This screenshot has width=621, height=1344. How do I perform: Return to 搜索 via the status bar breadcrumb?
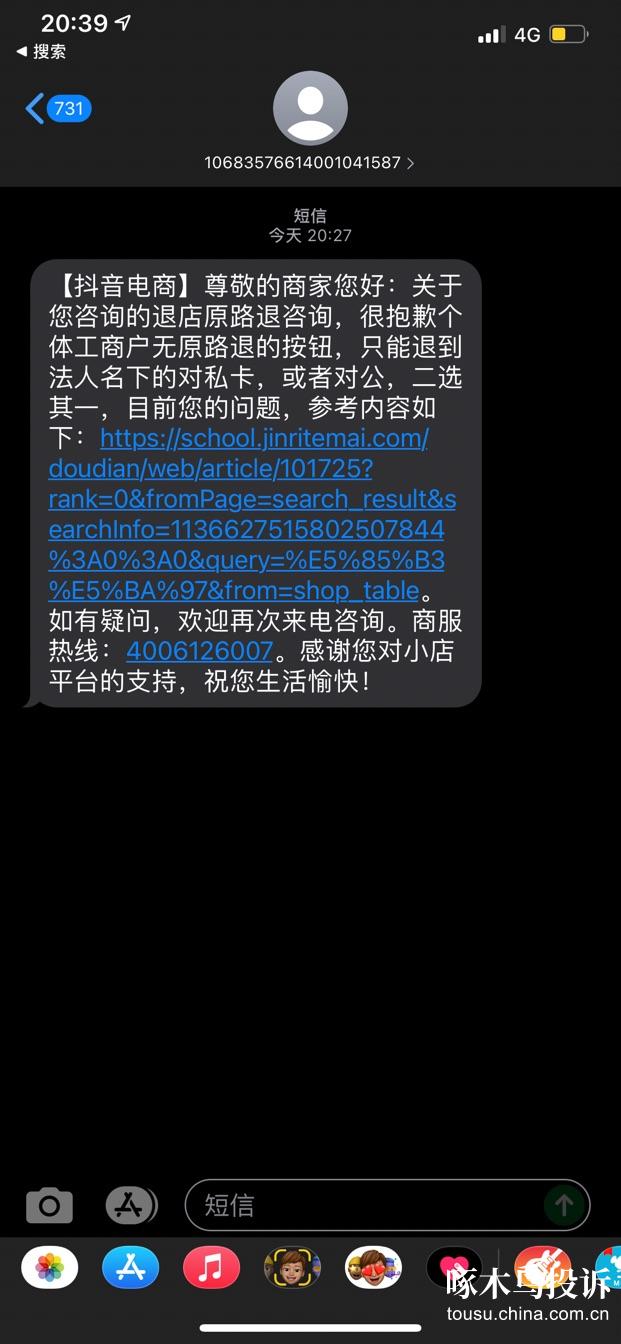click(42, 52)
